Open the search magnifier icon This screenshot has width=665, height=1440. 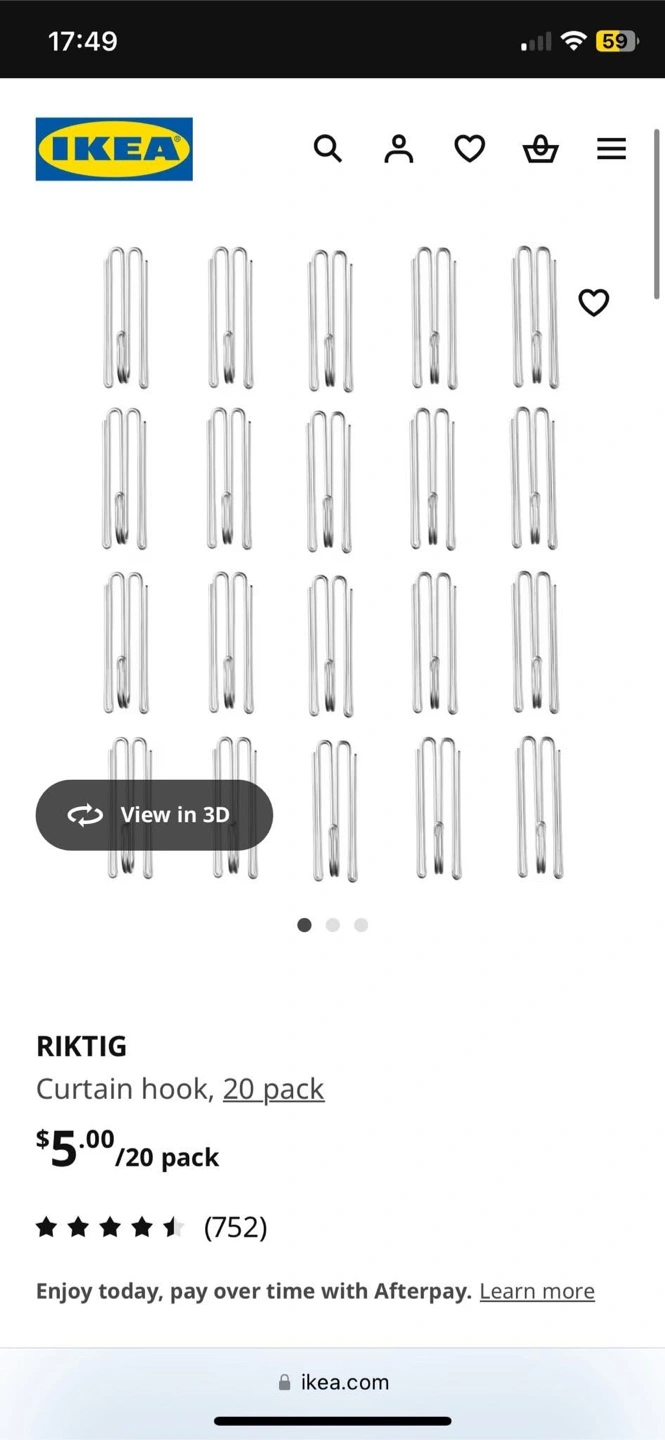[x=328, y=149]
